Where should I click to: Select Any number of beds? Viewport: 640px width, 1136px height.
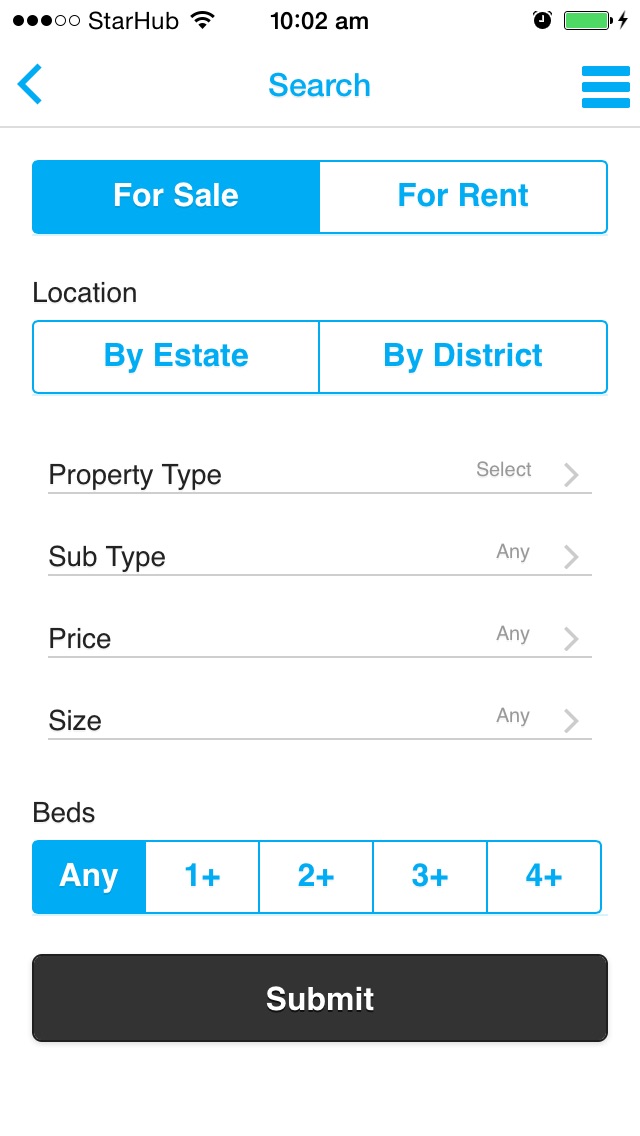[x=89, y=877]
